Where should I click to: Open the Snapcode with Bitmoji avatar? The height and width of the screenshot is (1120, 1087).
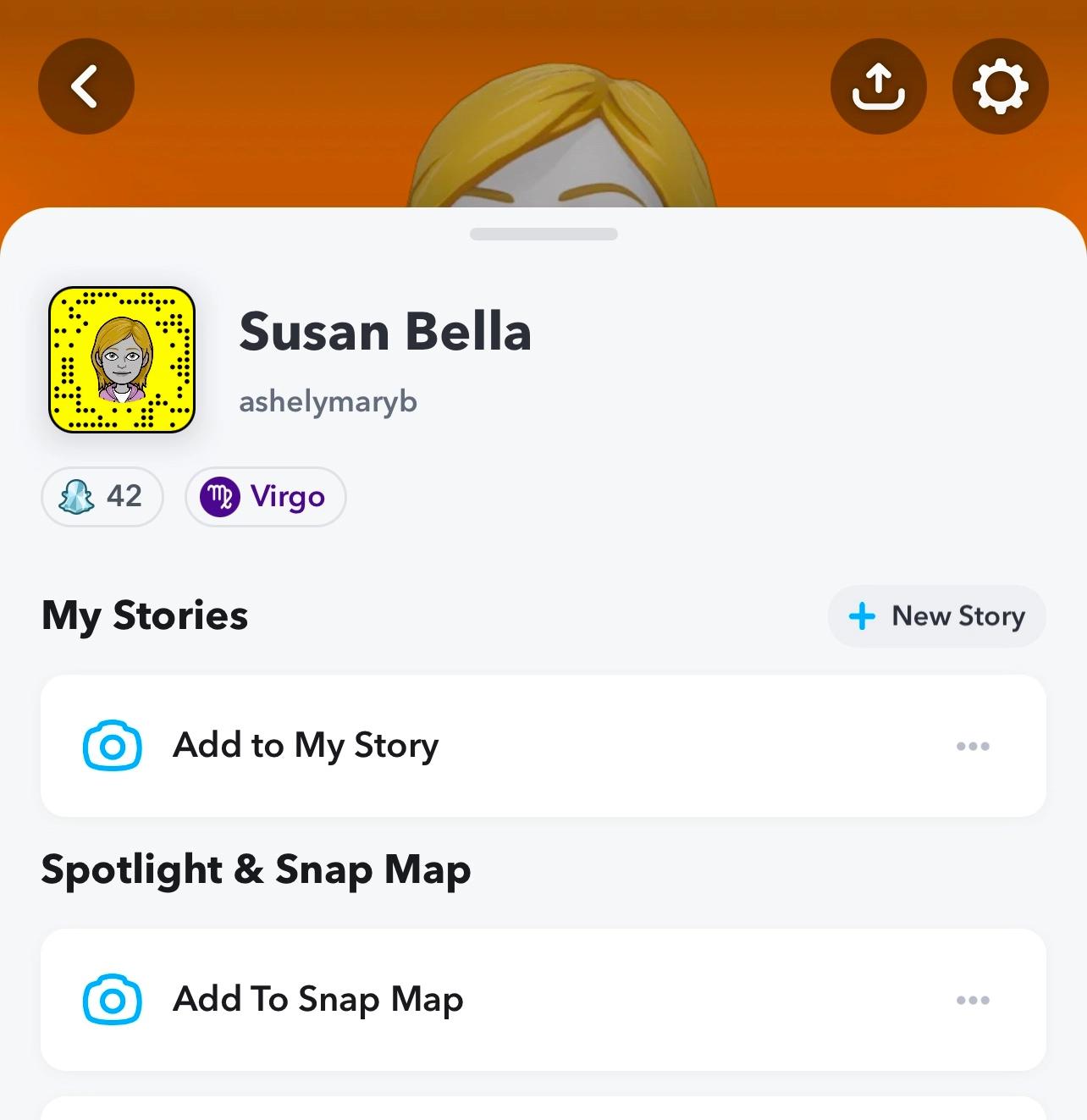click(122, 360)
